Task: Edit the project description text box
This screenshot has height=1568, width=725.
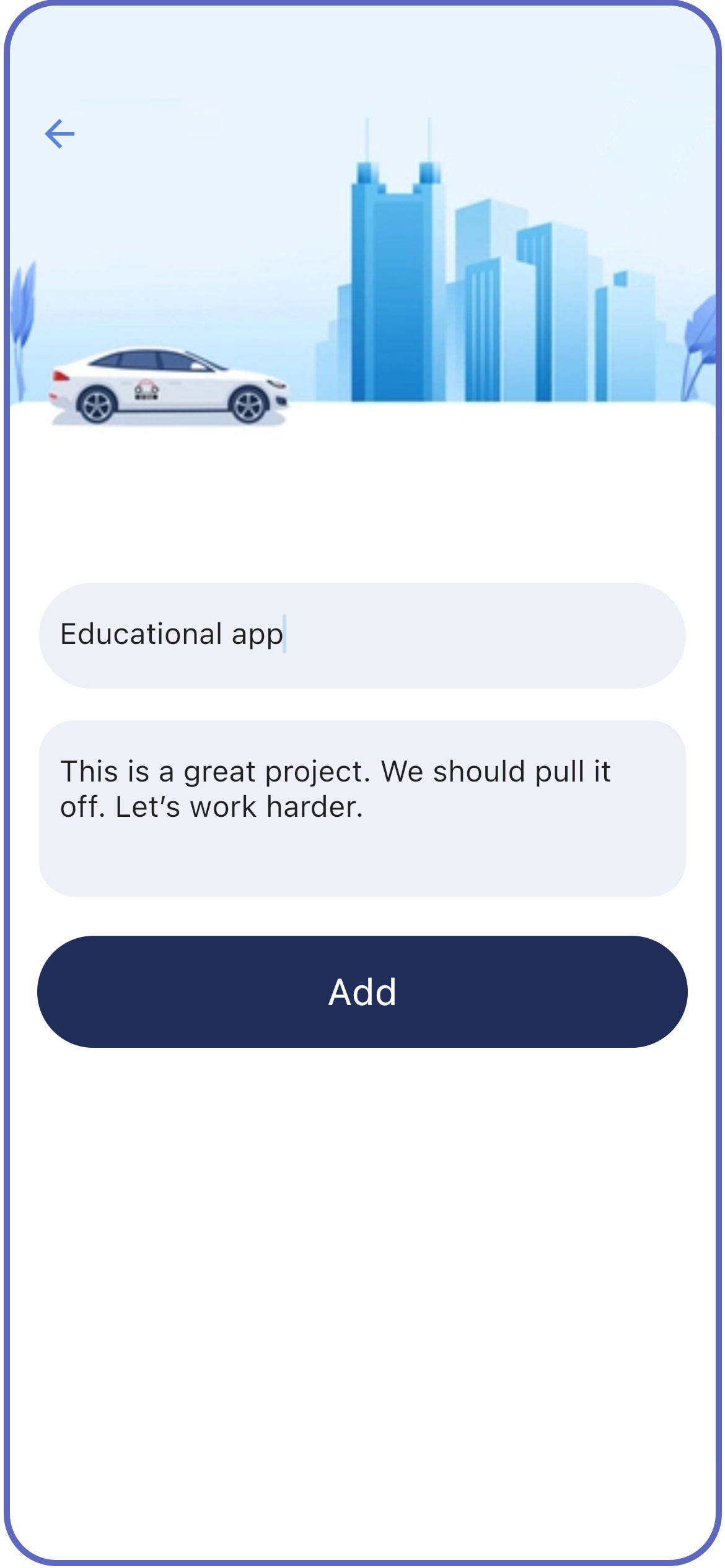Action: click(x=362, y=808)
